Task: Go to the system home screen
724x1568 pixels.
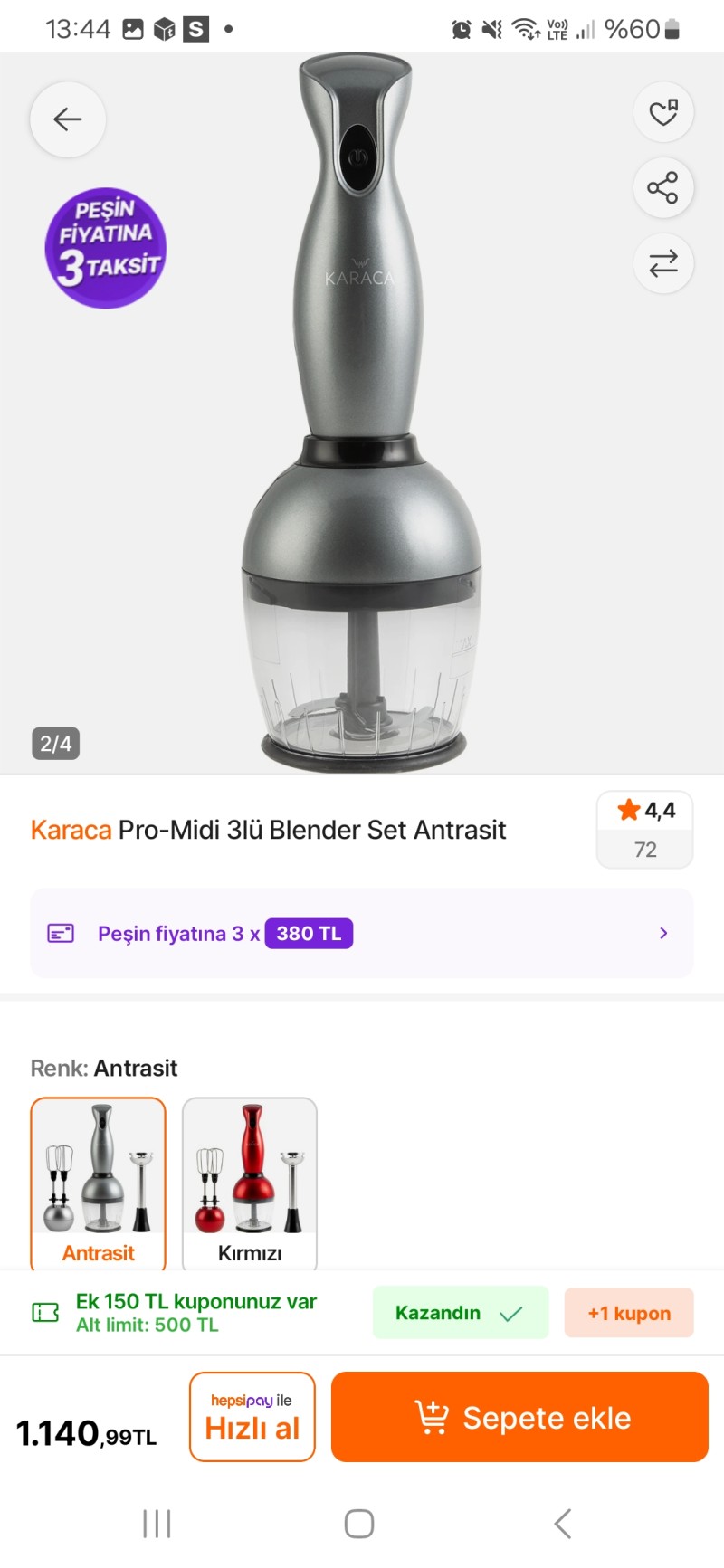Action: pyautogui.click(x=359, y=1524)
